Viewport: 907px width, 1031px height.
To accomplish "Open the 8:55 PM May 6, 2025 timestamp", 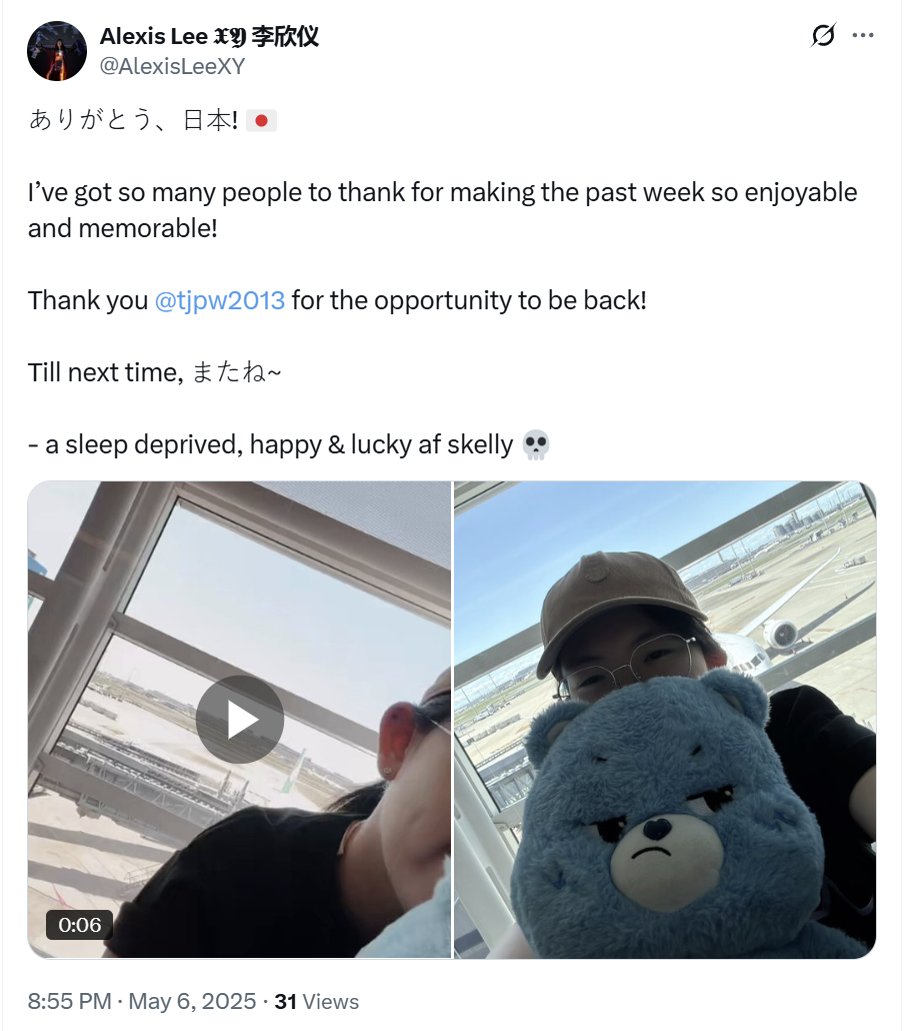I will (x=143, y=1001).
